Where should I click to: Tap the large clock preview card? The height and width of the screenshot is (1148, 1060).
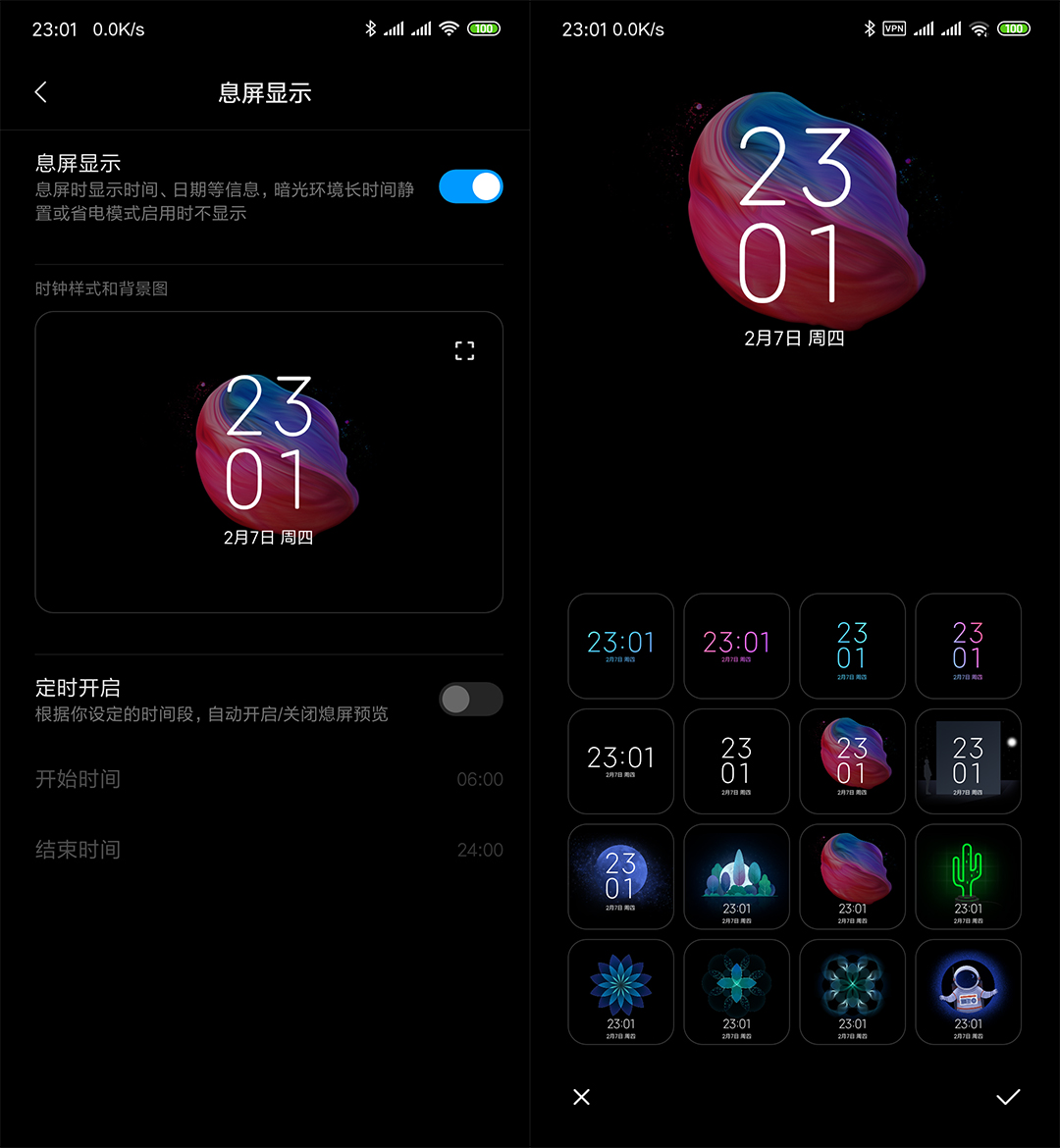pyautogui.click(x=269, y=461)
